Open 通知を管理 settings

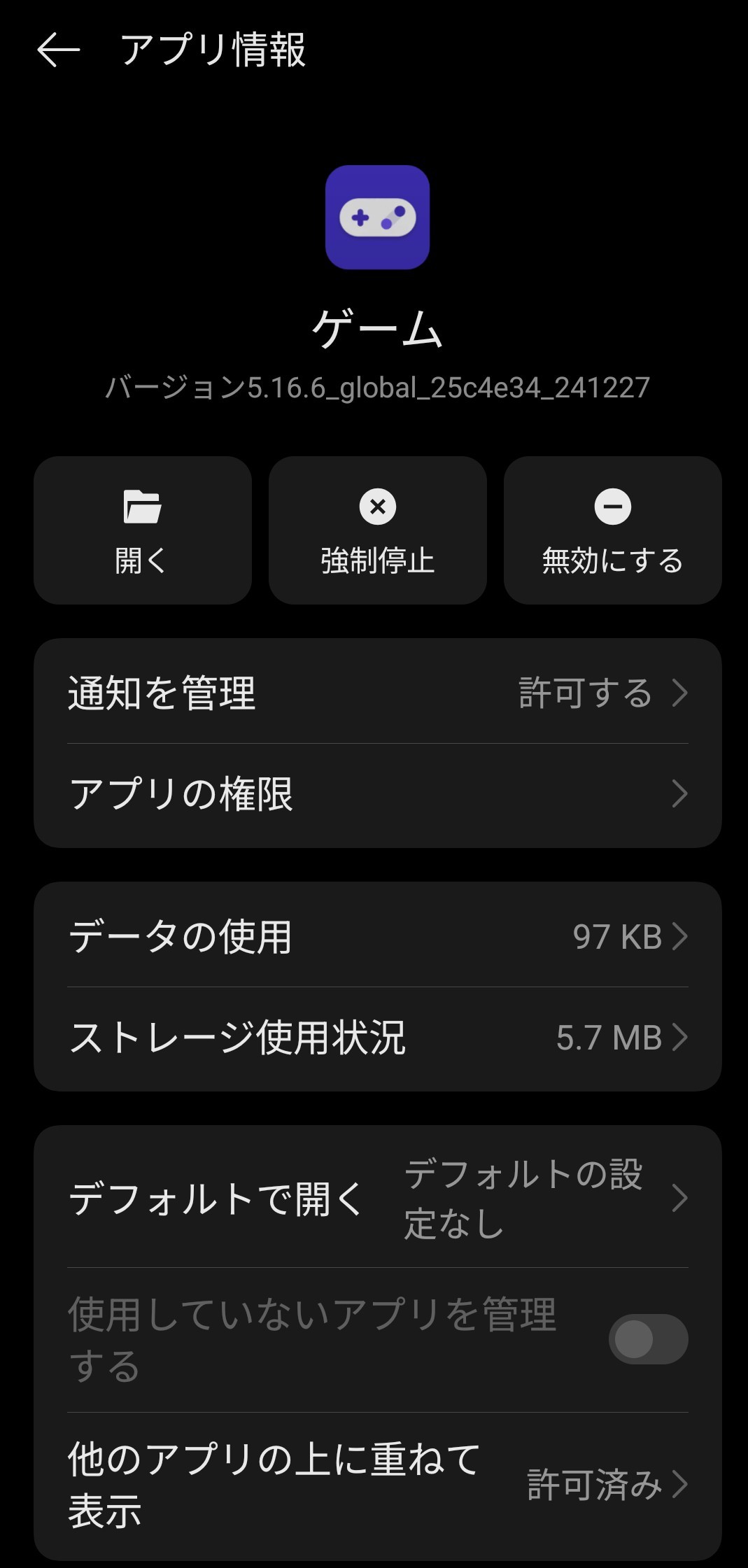click(x=378, y=693)
